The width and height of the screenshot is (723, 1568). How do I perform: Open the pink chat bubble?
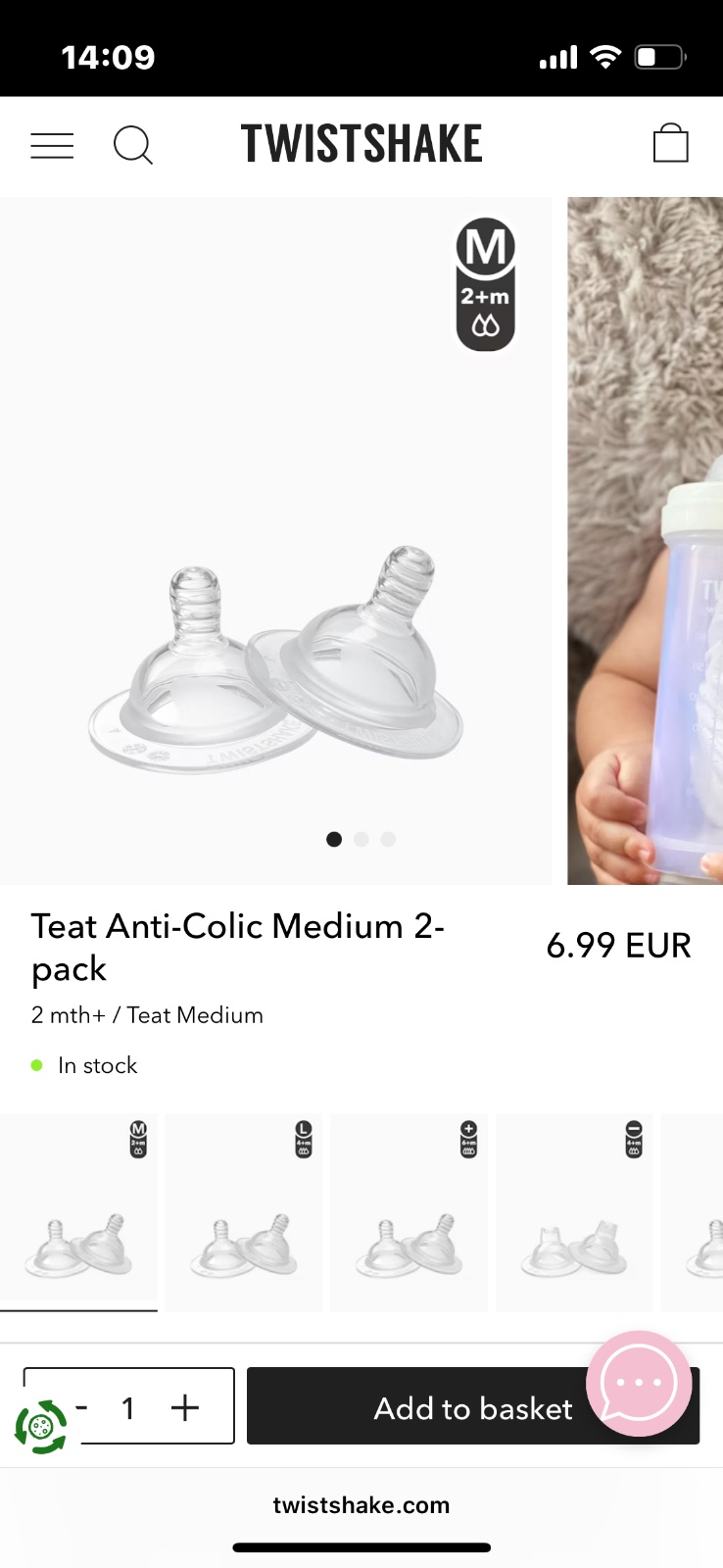point(639,1383)
